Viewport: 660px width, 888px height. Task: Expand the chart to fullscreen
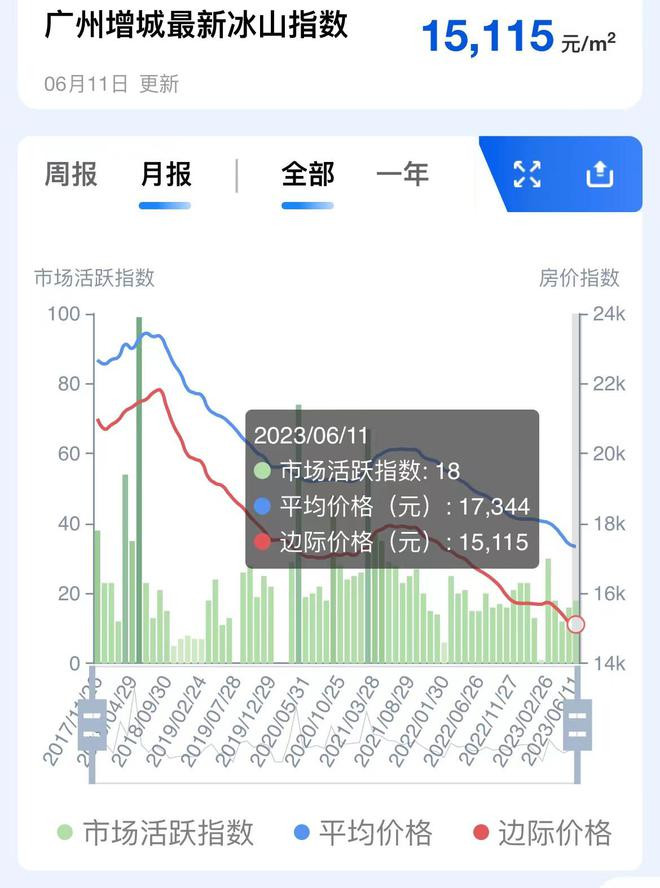click(527, 175)
